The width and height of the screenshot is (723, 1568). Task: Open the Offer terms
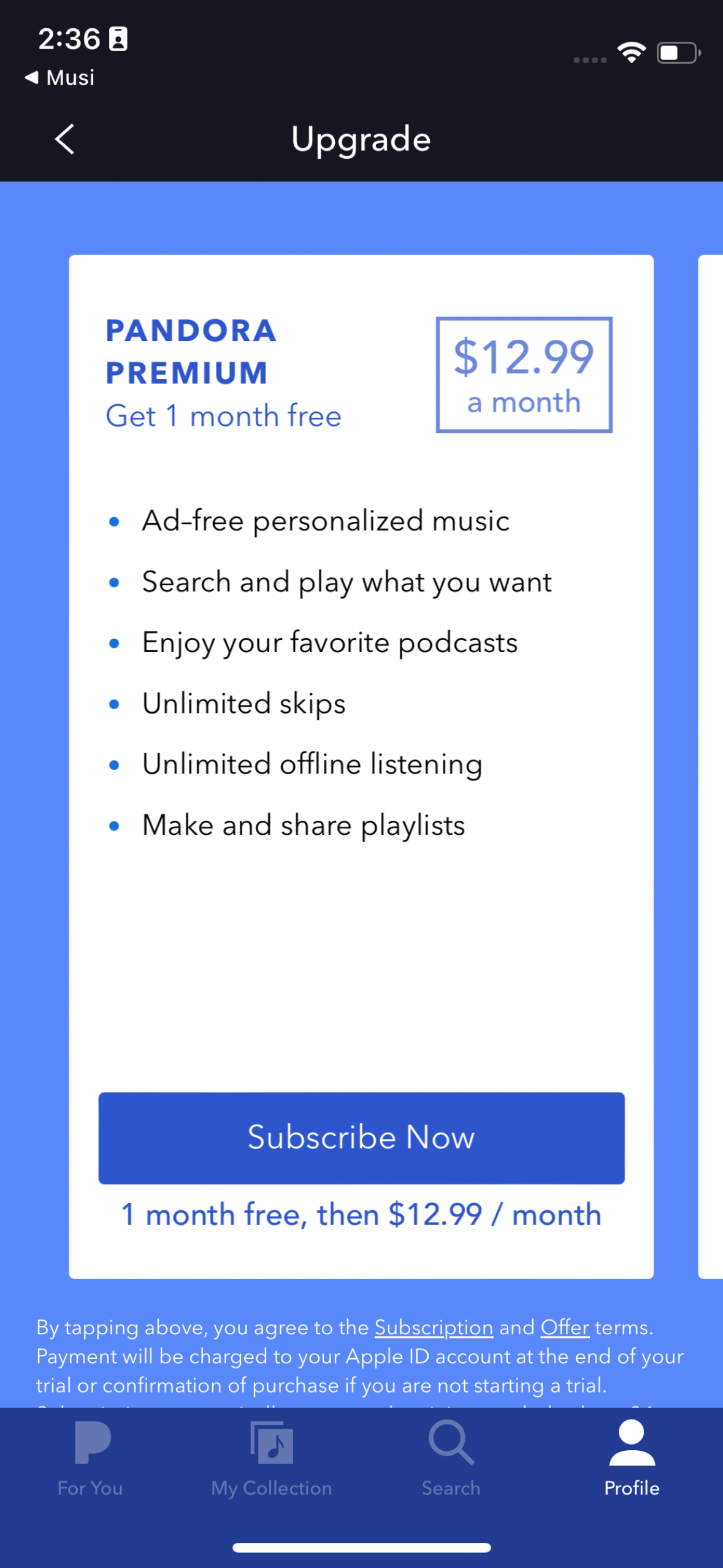pos(563,1328)
